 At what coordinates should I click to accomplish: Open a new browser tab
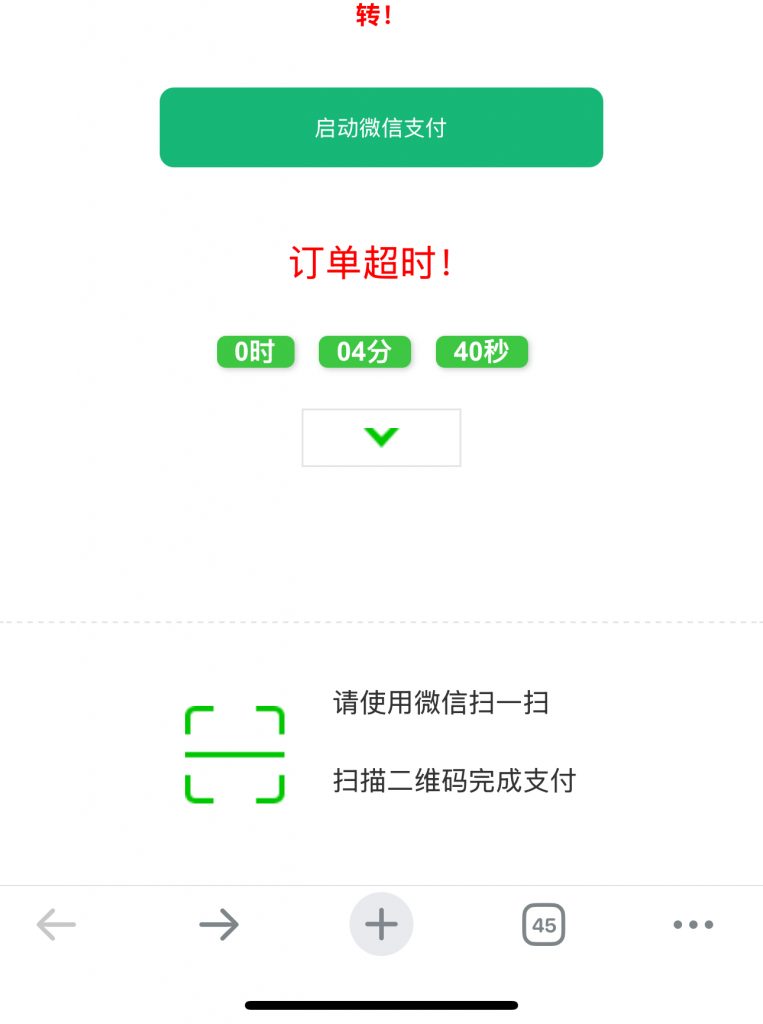381,925
